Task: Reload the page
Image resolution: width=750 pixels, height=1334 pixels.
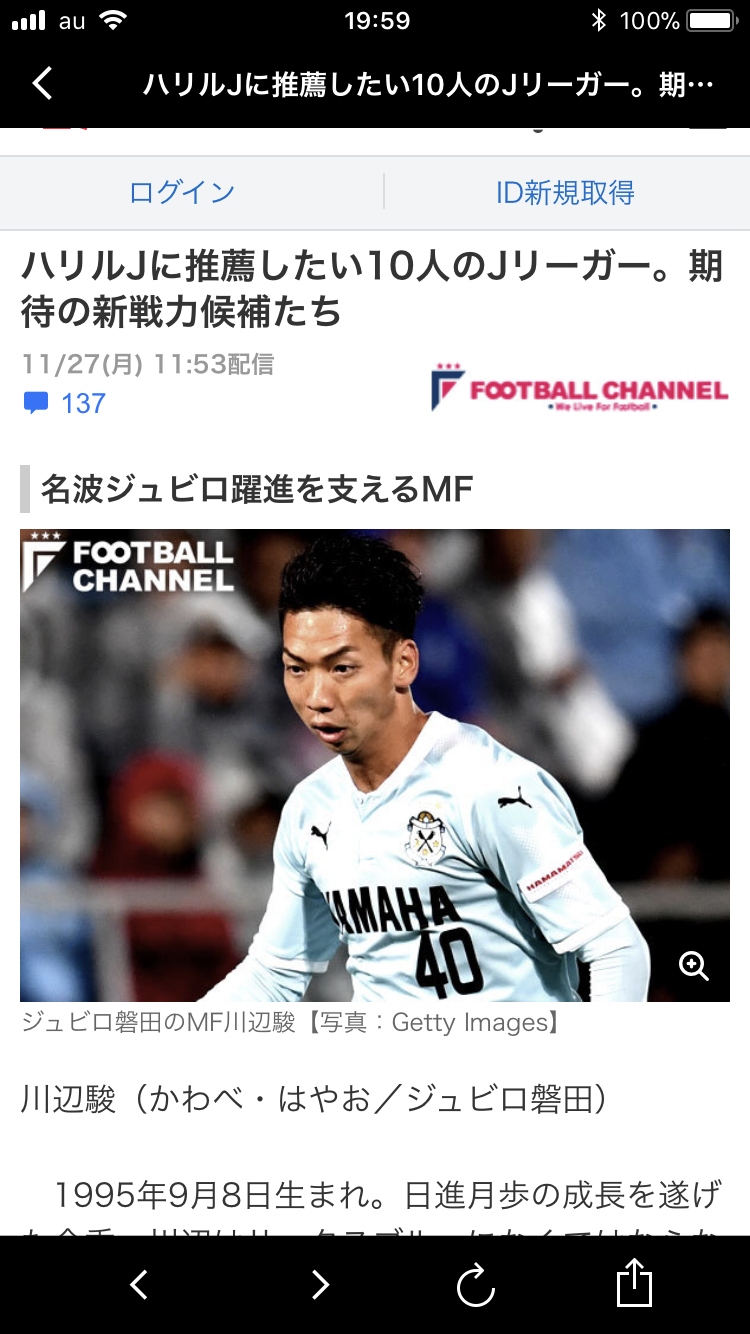Action: click(476, 1285)
